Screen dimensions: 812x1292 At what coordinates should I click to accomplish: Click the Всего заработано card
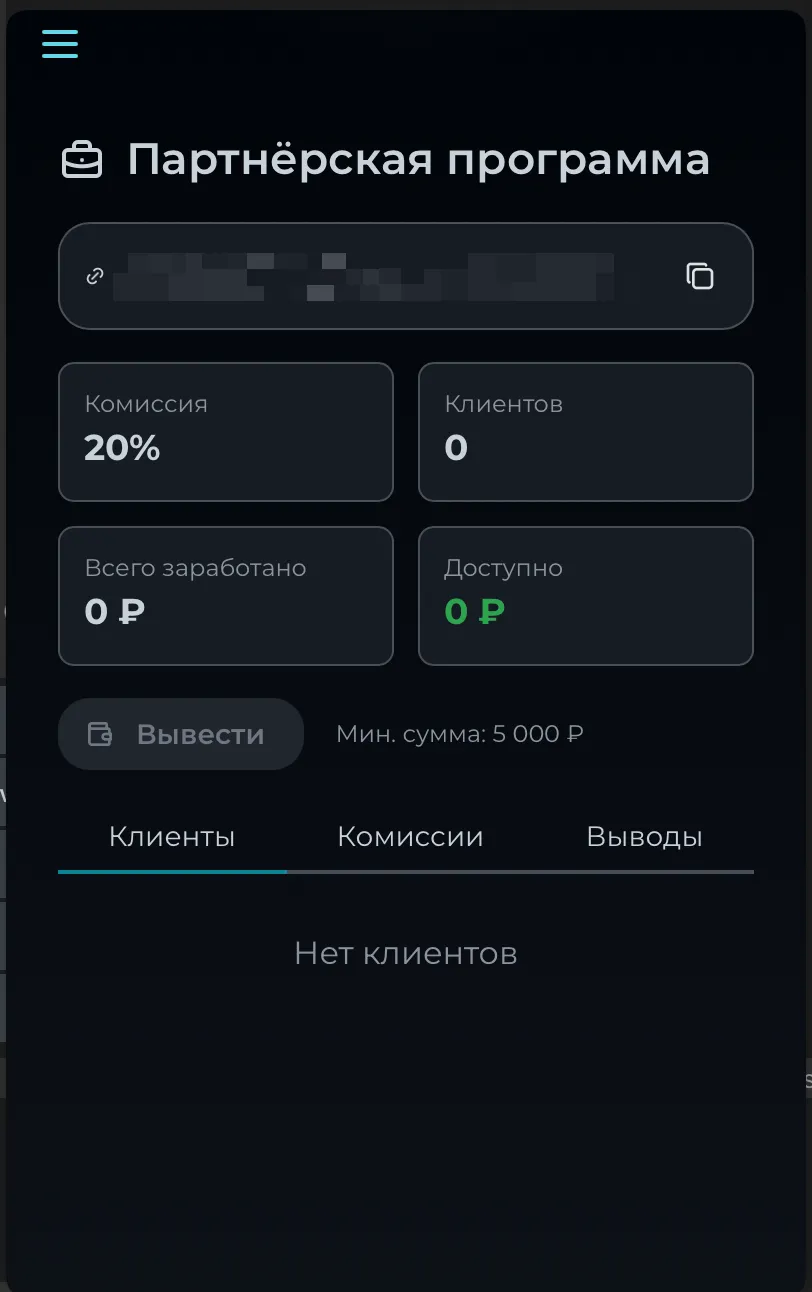tap(226, 595)
